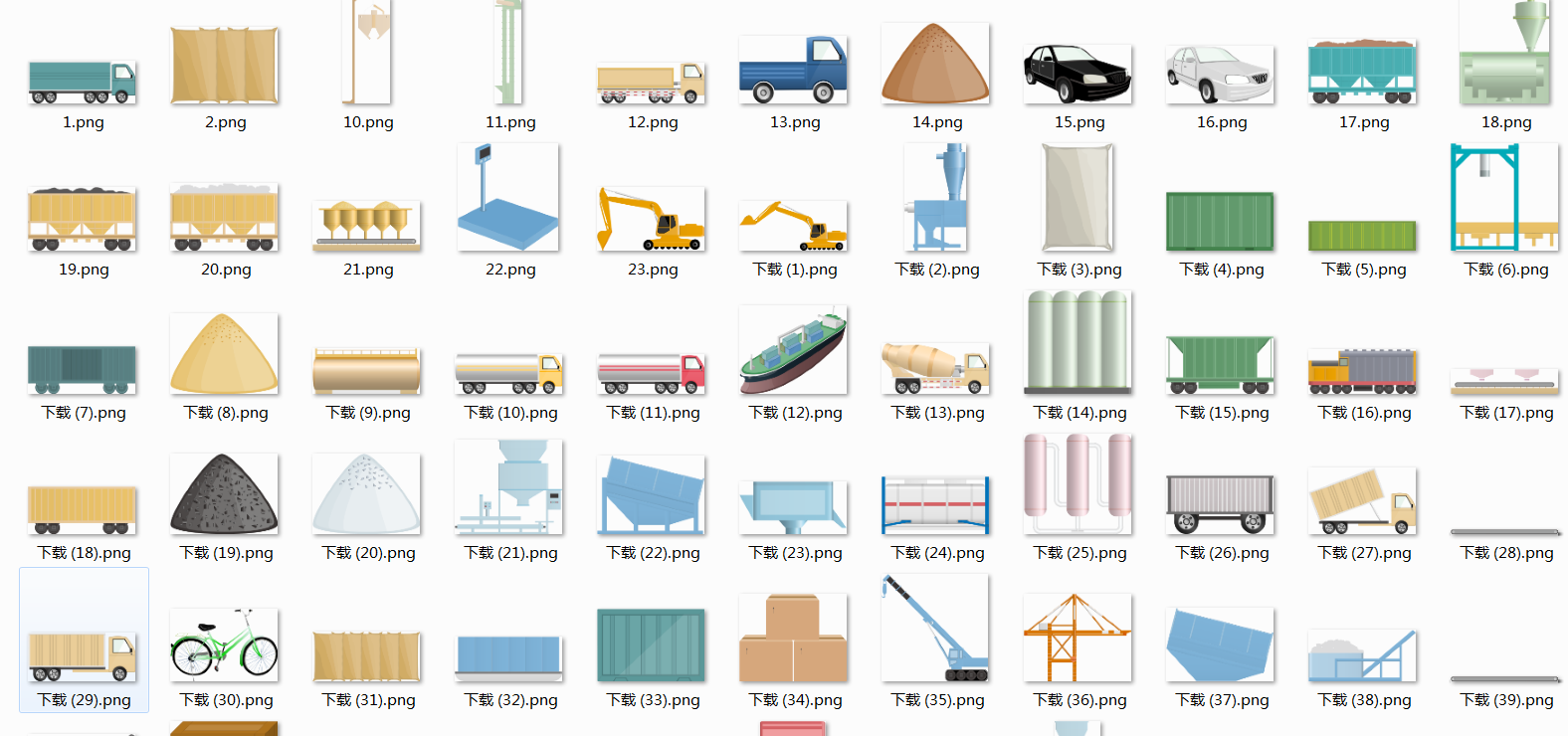Viewport: 1568px width, 736px height.
Task: Open the green container image 下载 (4).png
Action: point(1220,222)
